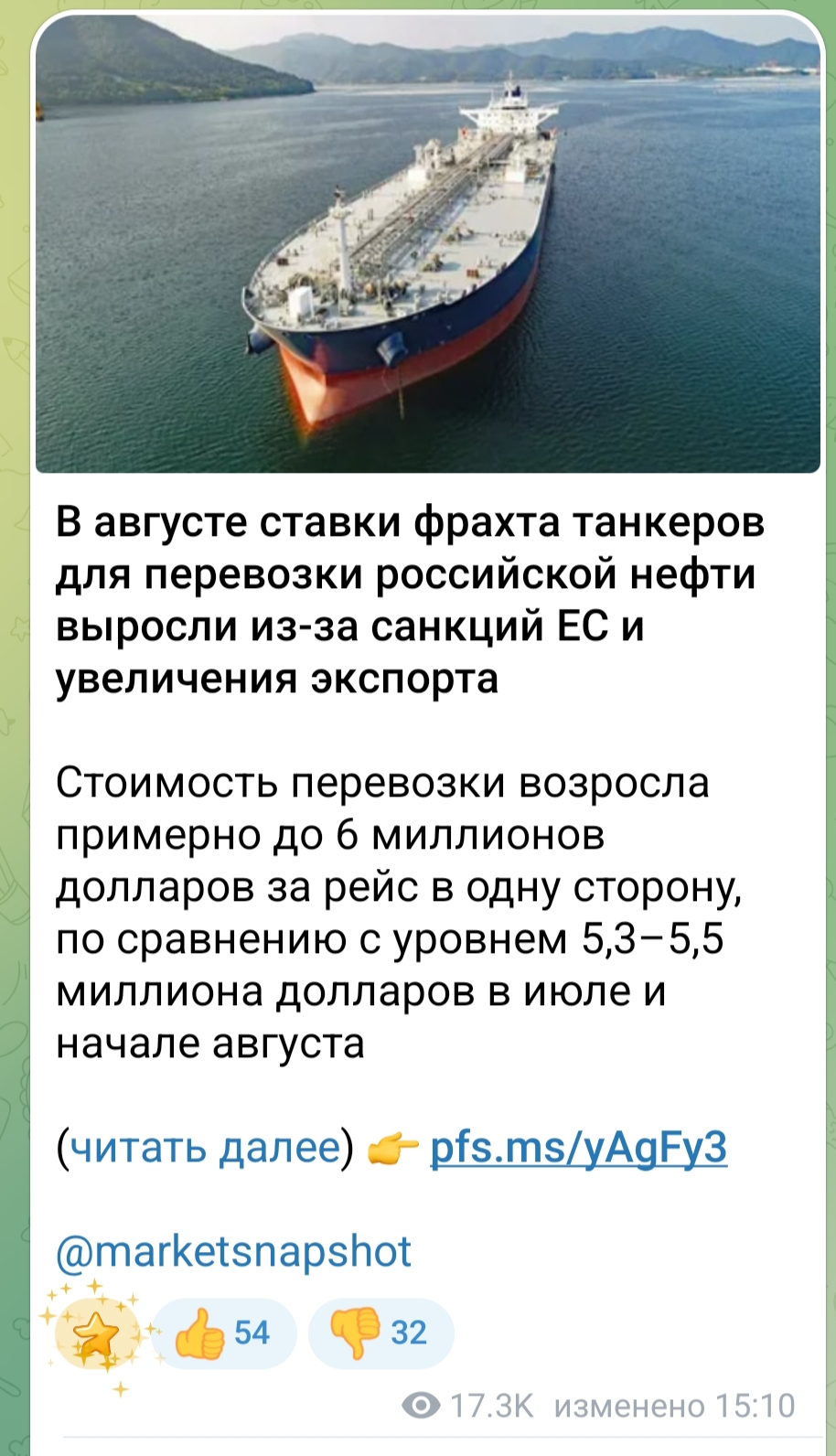Open the tanker photo in the post

[x=427, y=245]
